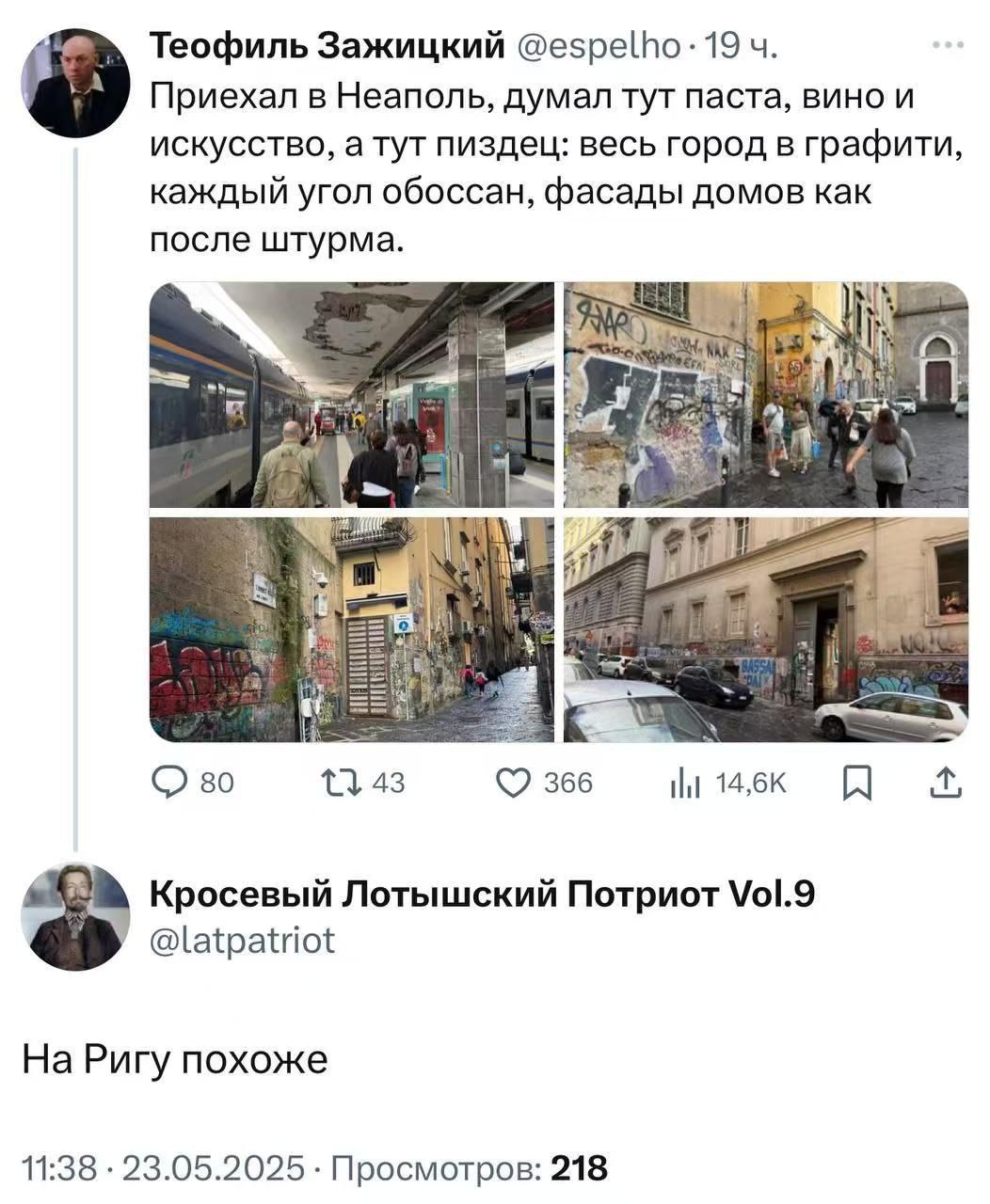Share the Naples tweet
The image size is (990, 1204).
coord(945,783)
